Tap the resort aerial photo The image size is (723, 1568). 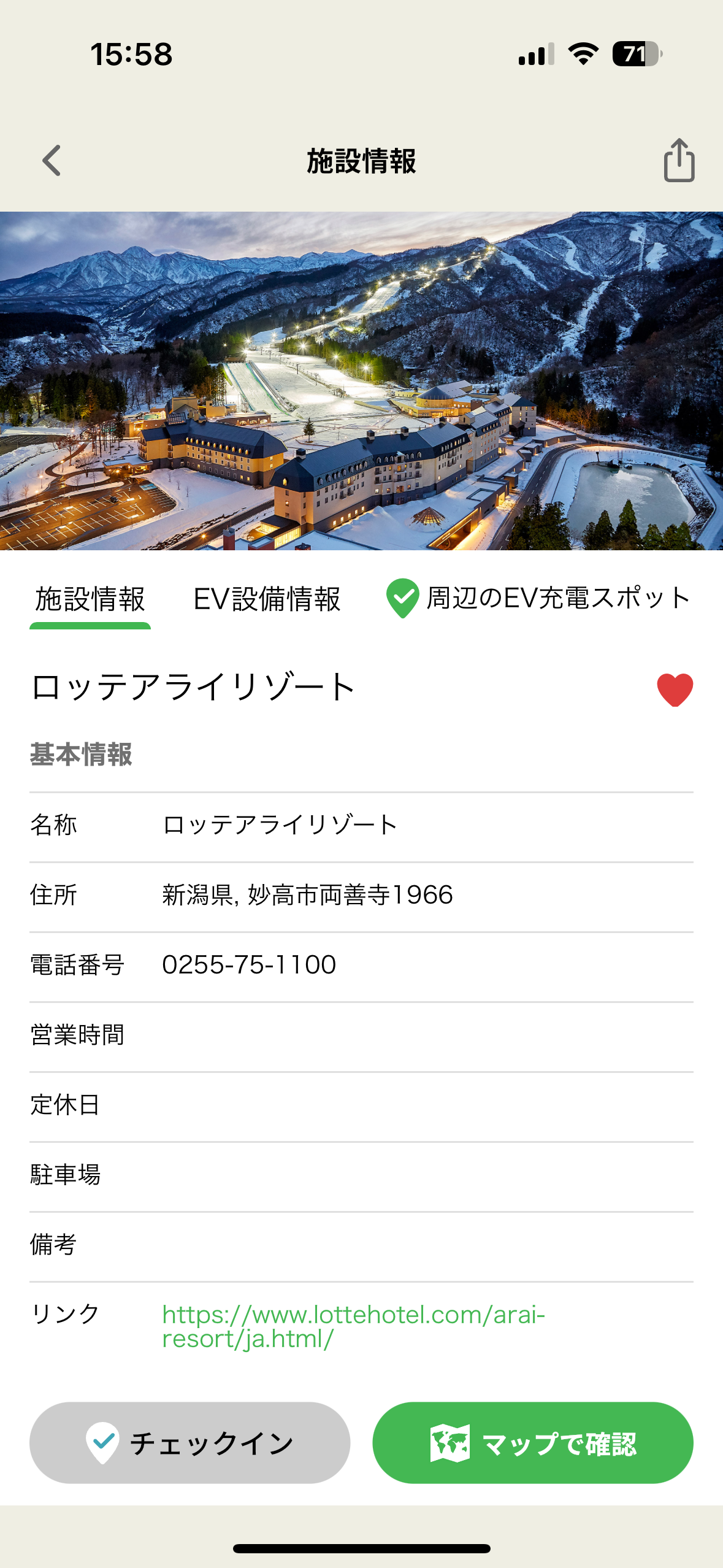coord(362,383)
